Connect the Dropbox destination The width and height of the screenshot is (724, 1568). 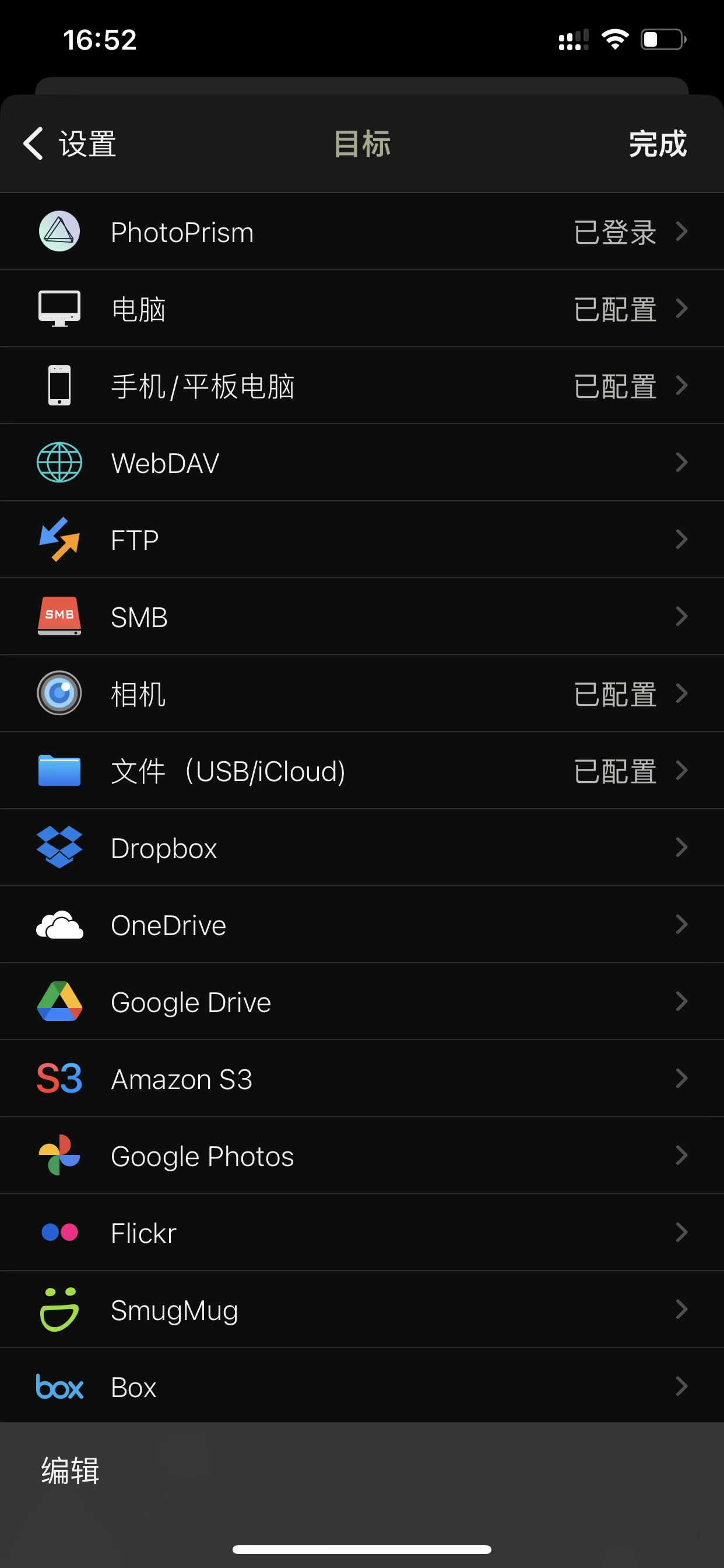click(361, 848)
